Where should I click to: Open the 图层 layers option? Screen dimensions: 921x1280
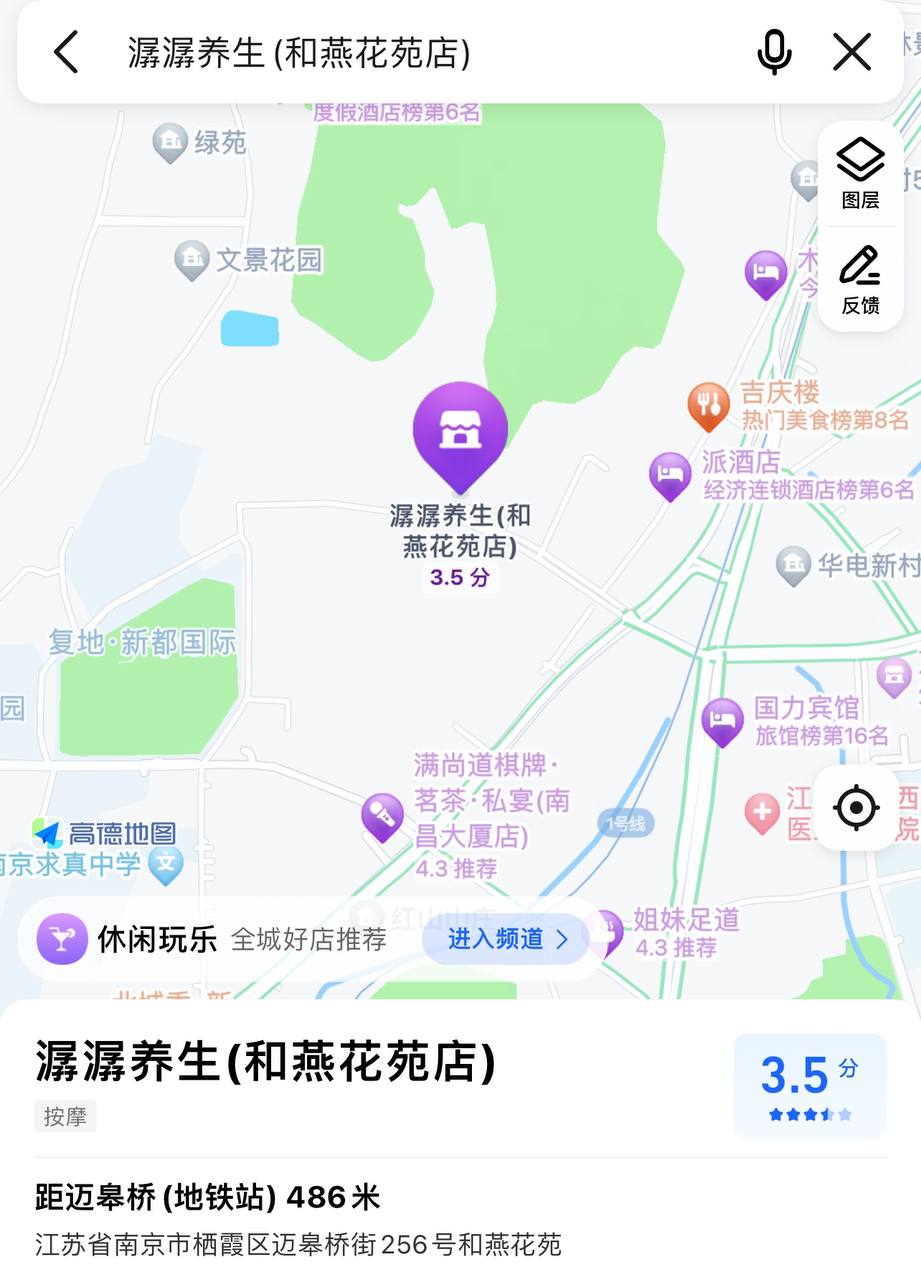point(860,173)
